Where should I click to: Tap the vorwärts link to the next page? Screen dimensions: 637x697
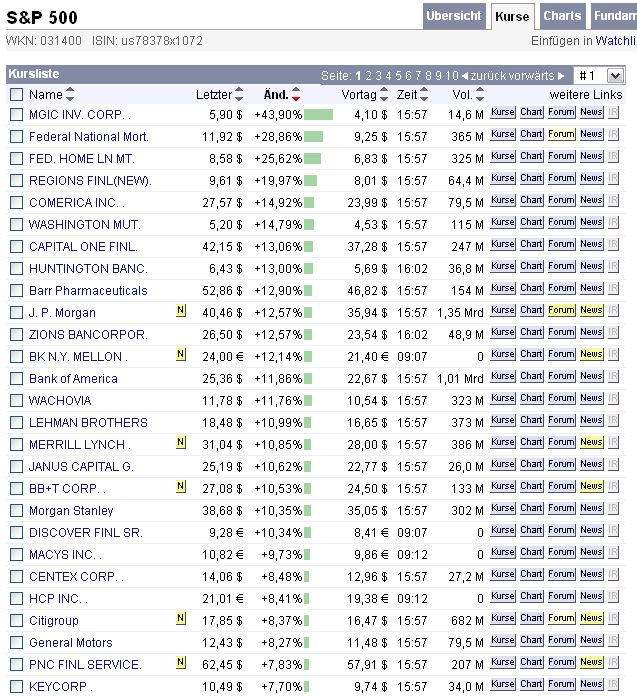(x=540, y=76)
